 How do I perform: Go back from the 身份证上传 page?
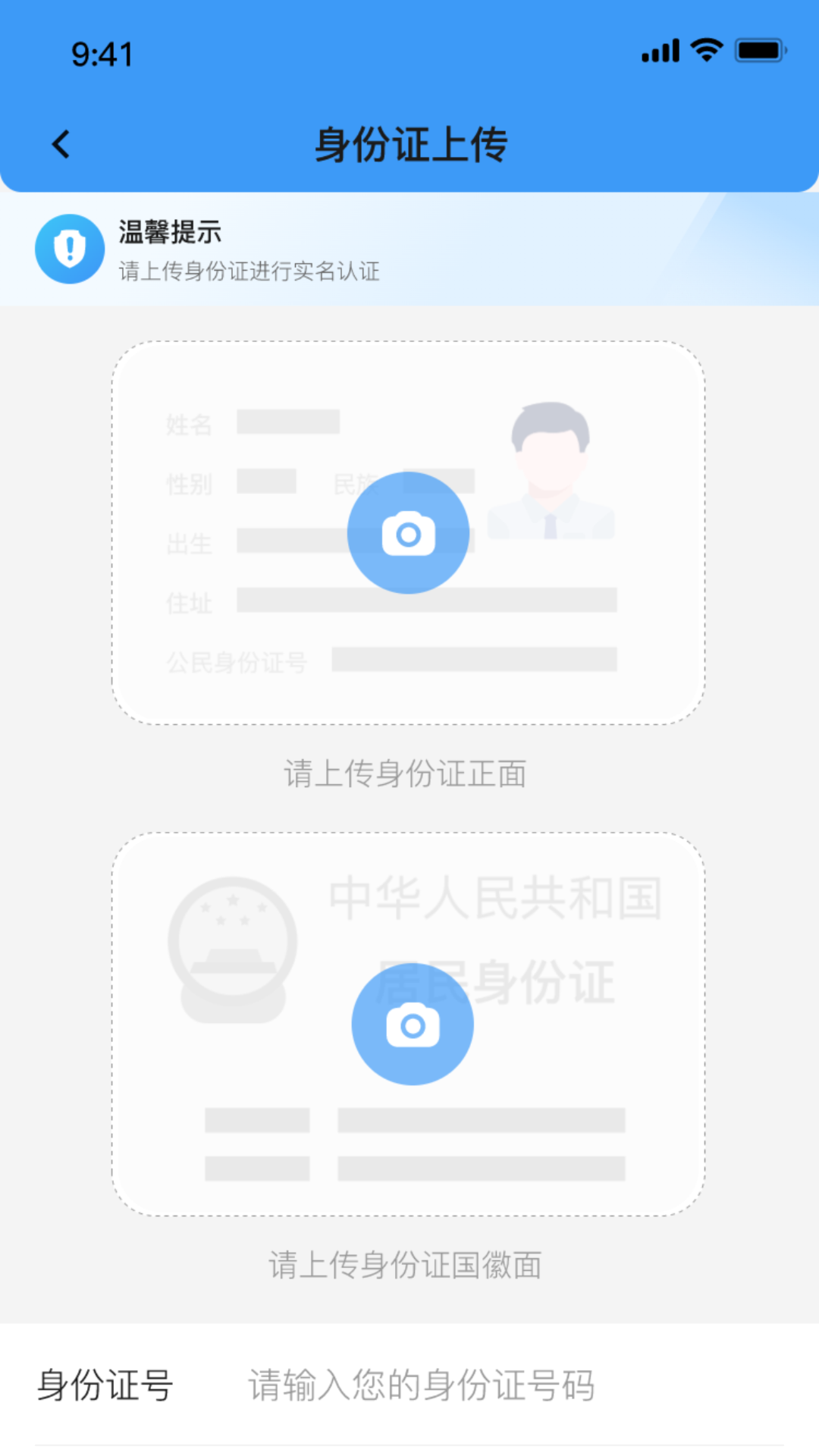point(61,144)
